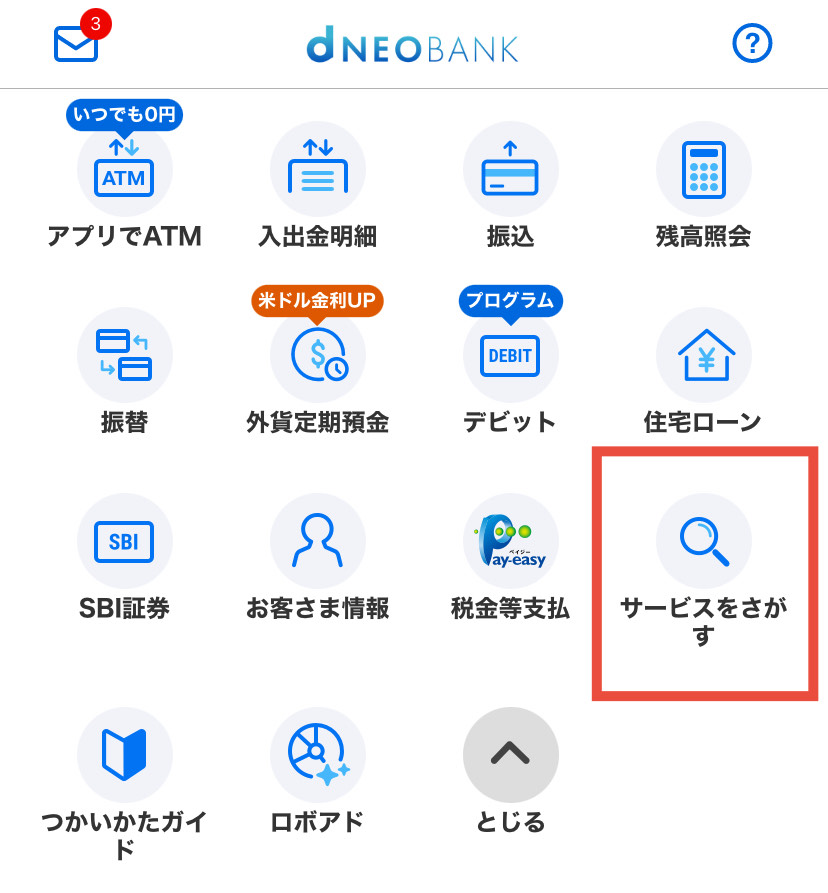Screen dimensions: 828x893
Task: Select 税金等支払 Pay-easy payment
Action: pos(510,542)
